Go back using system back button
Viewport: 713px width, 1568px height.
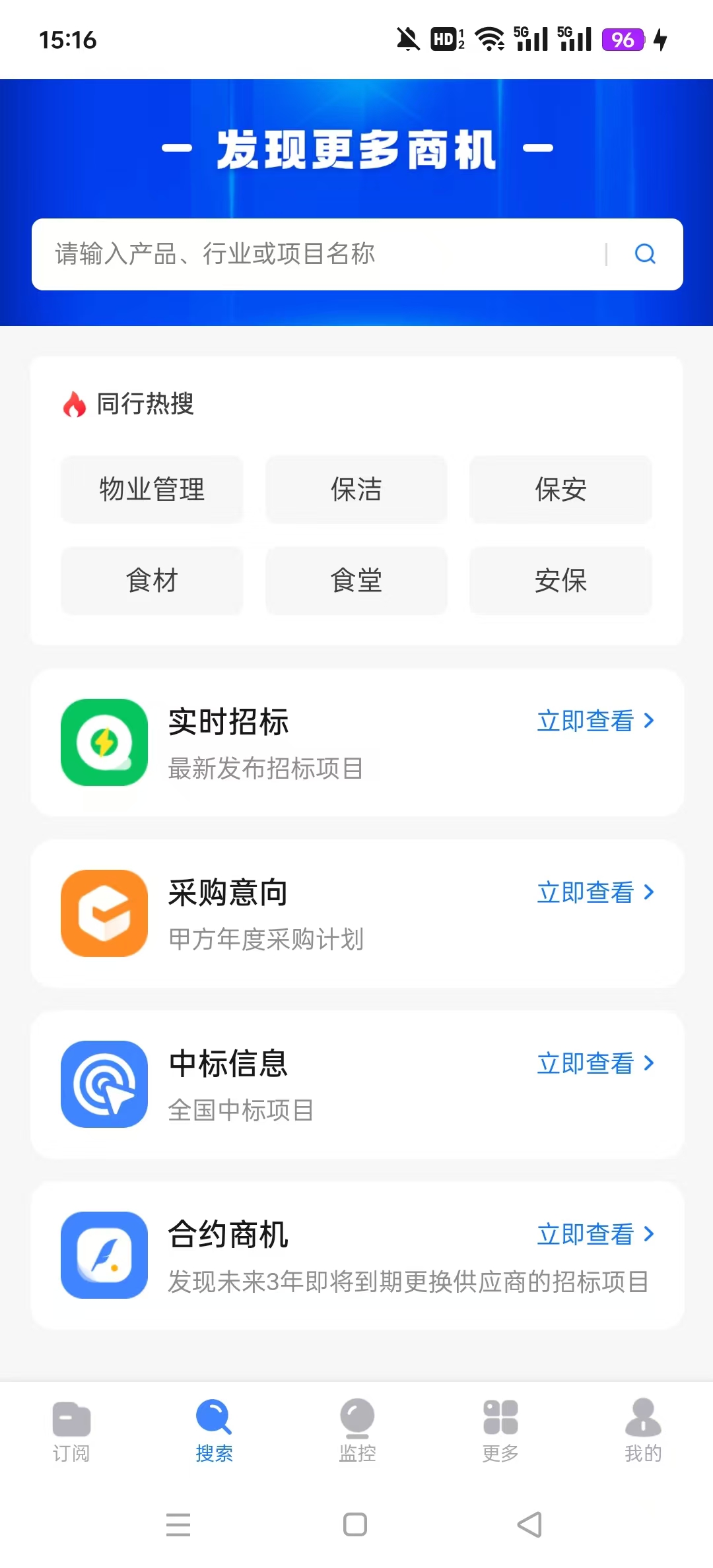(x=529, y=1524)
